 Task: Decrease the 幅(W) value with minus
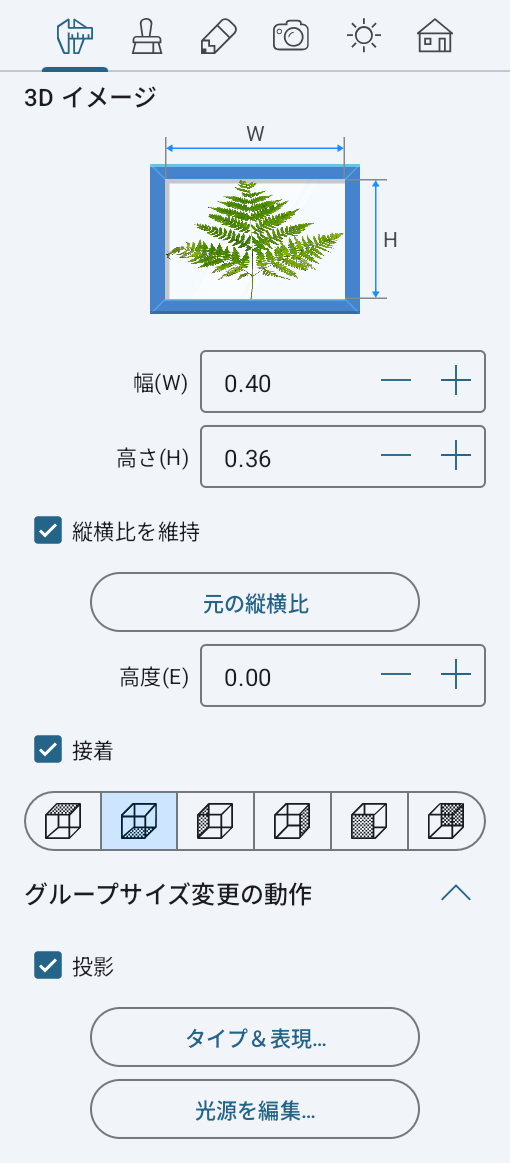coord(396,381)
